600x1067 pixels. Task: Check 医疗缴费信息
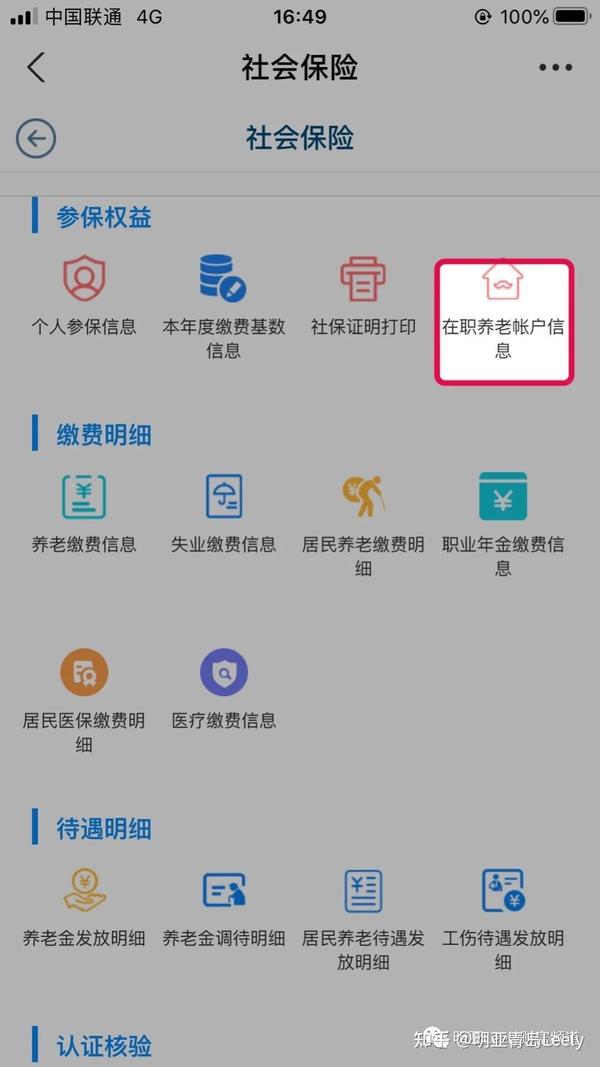(223, 689)
